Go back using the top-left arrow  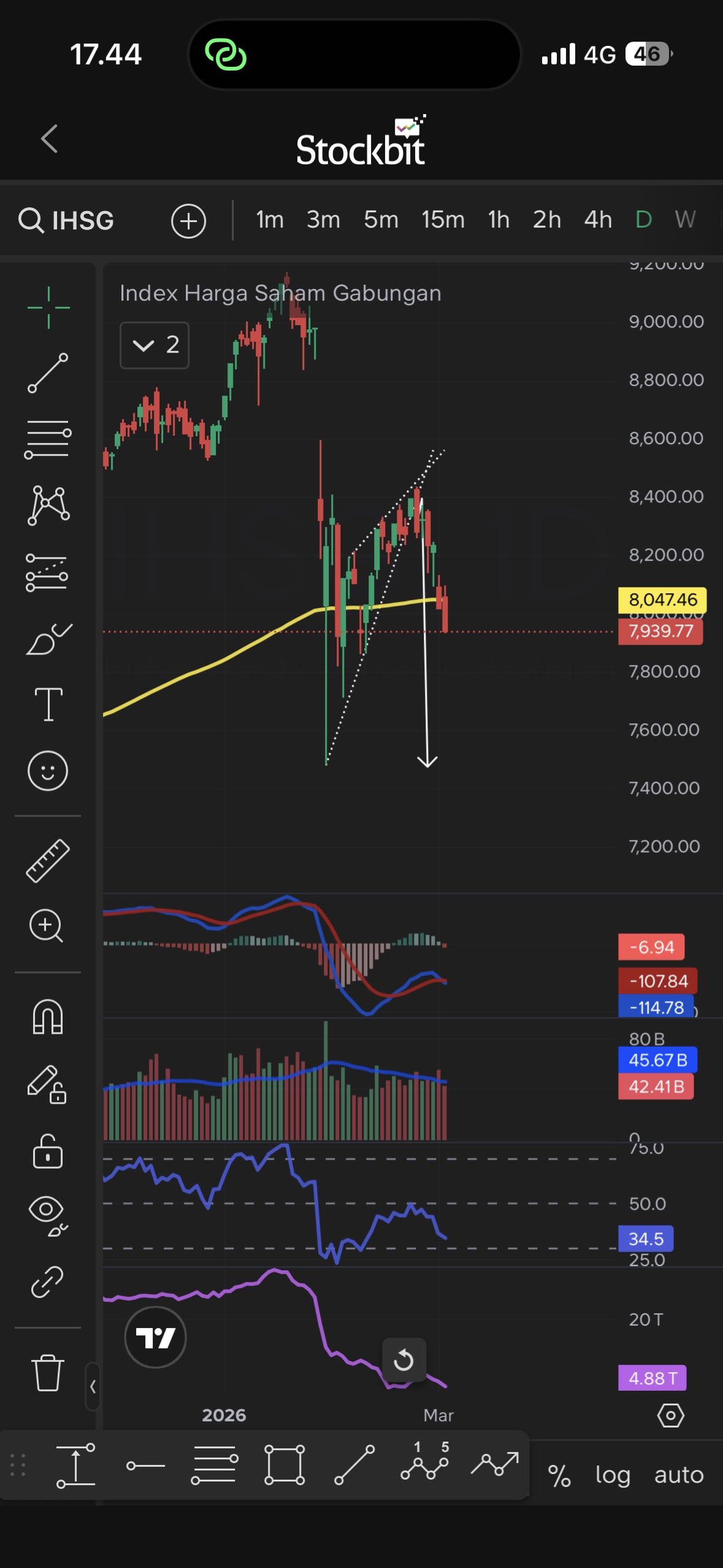[49, 139]
